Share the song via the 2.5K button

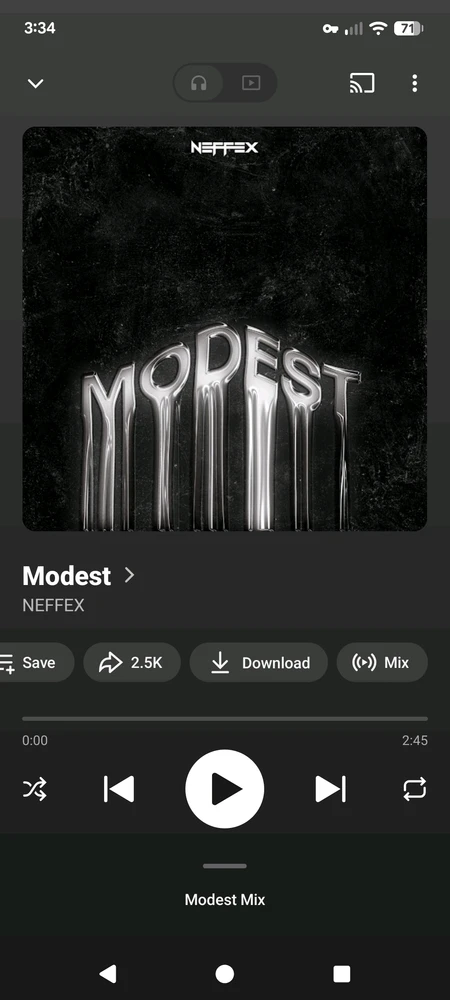coord(132,663)
